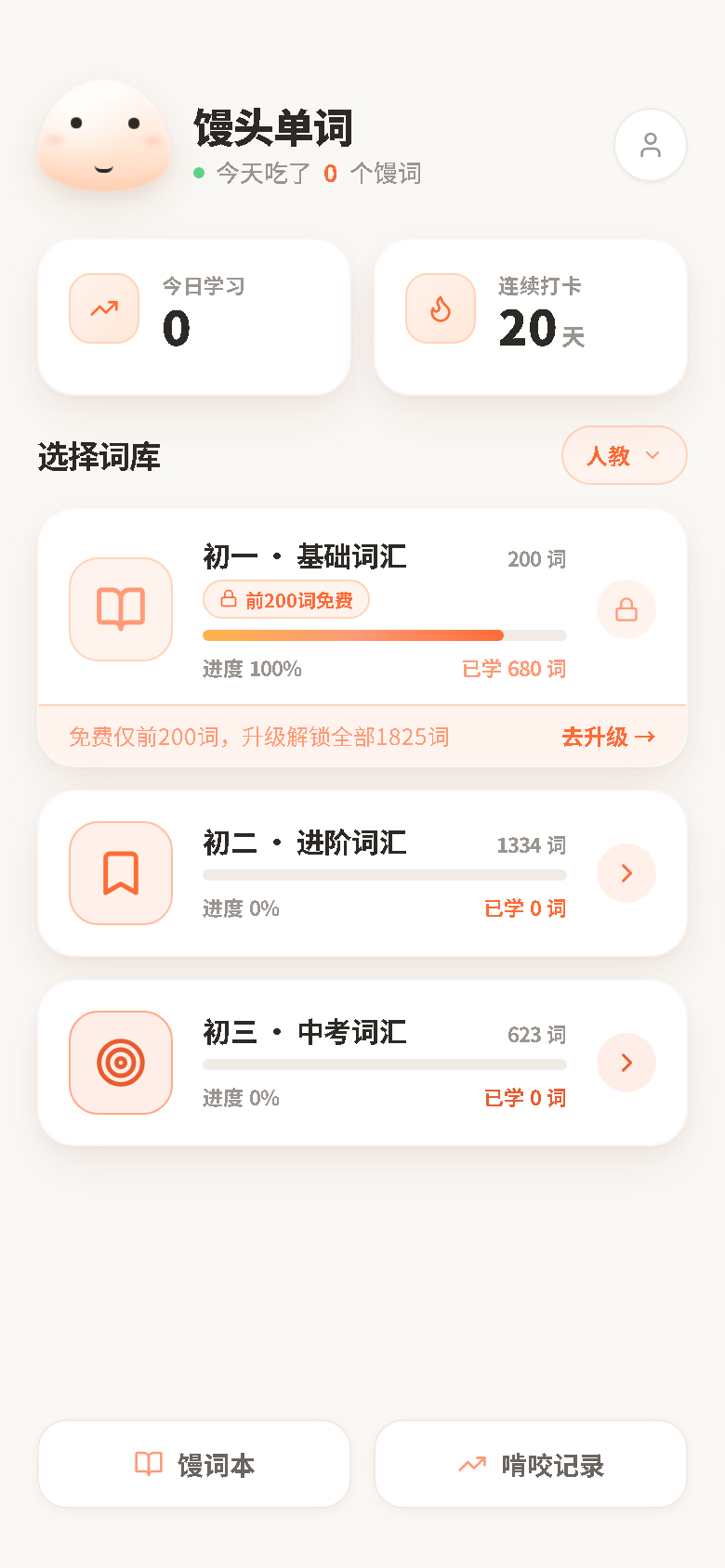Click the flame icon for 连续打卡 streak
Image resolution: width=725 pixels, height=1568 pixels.
440,307
